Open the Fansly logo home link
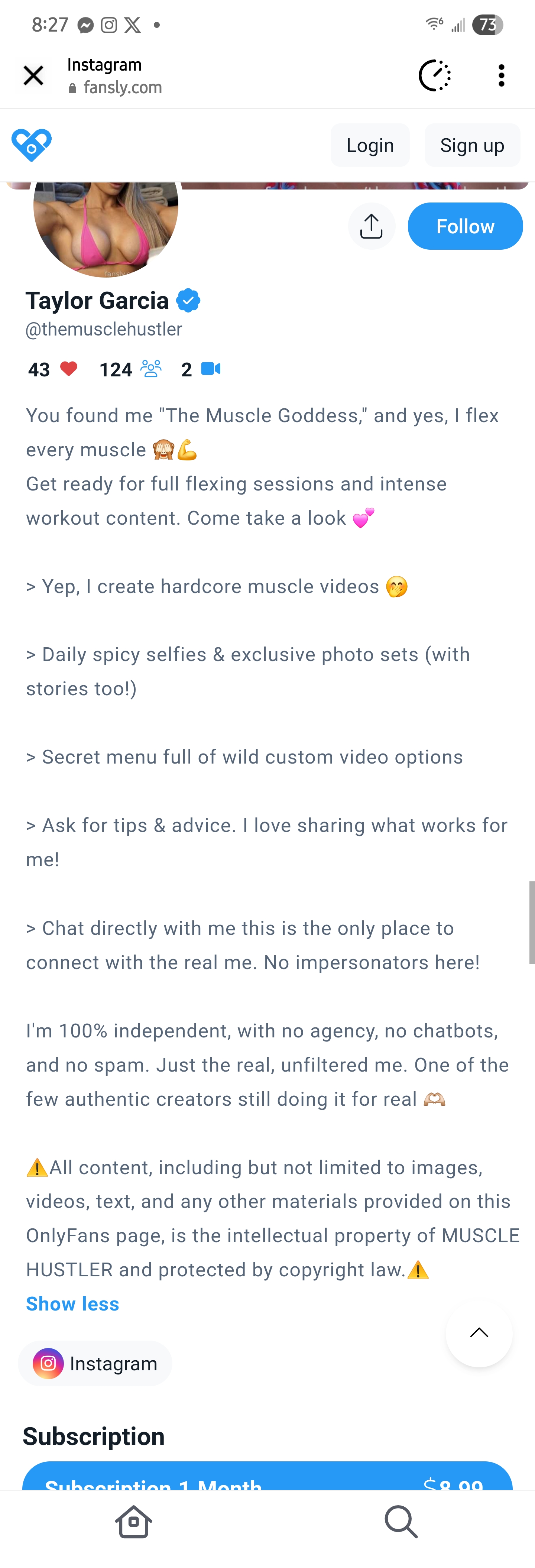 point(32,146)
